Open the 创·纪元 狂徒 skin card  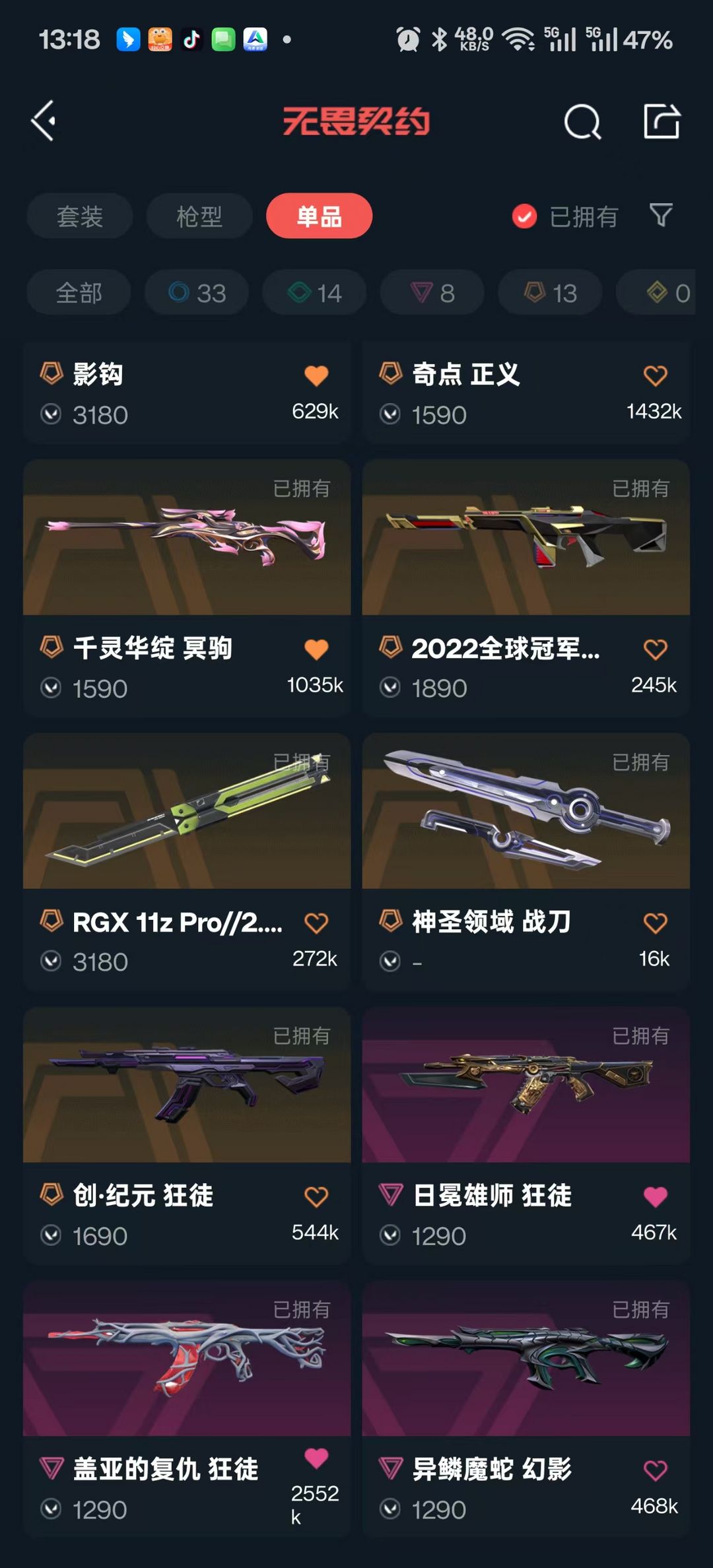pos(187,1086)
